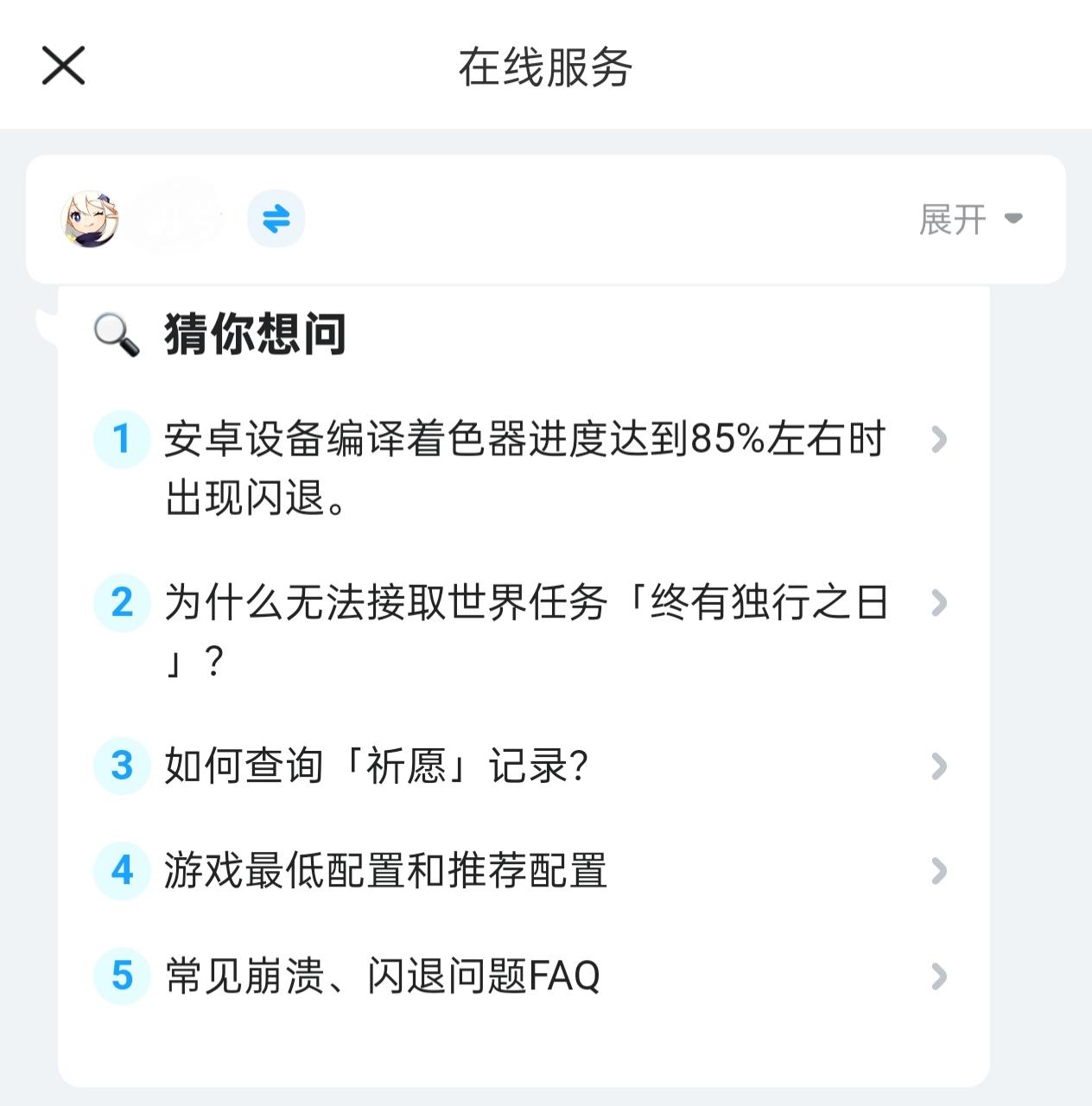Open 游戏最低配置和推荐配置 question
This screenshot has width=1092, height=1106.
click(386, 873)
